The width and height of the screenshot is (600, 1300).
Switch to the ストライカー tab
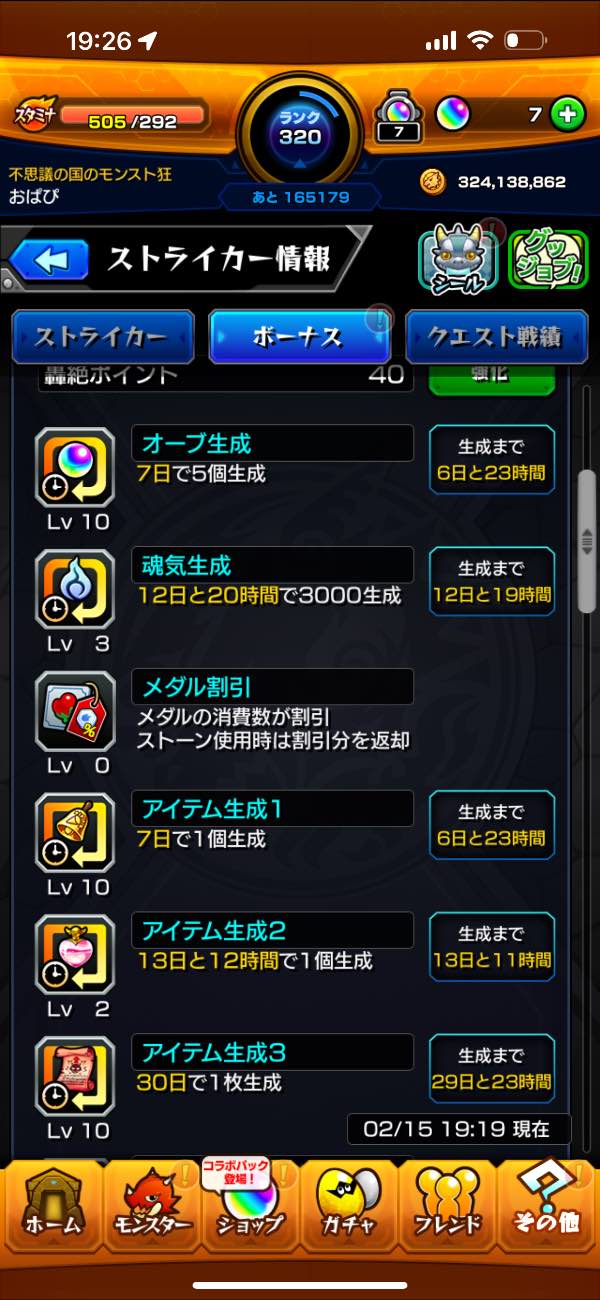[102, 337]
